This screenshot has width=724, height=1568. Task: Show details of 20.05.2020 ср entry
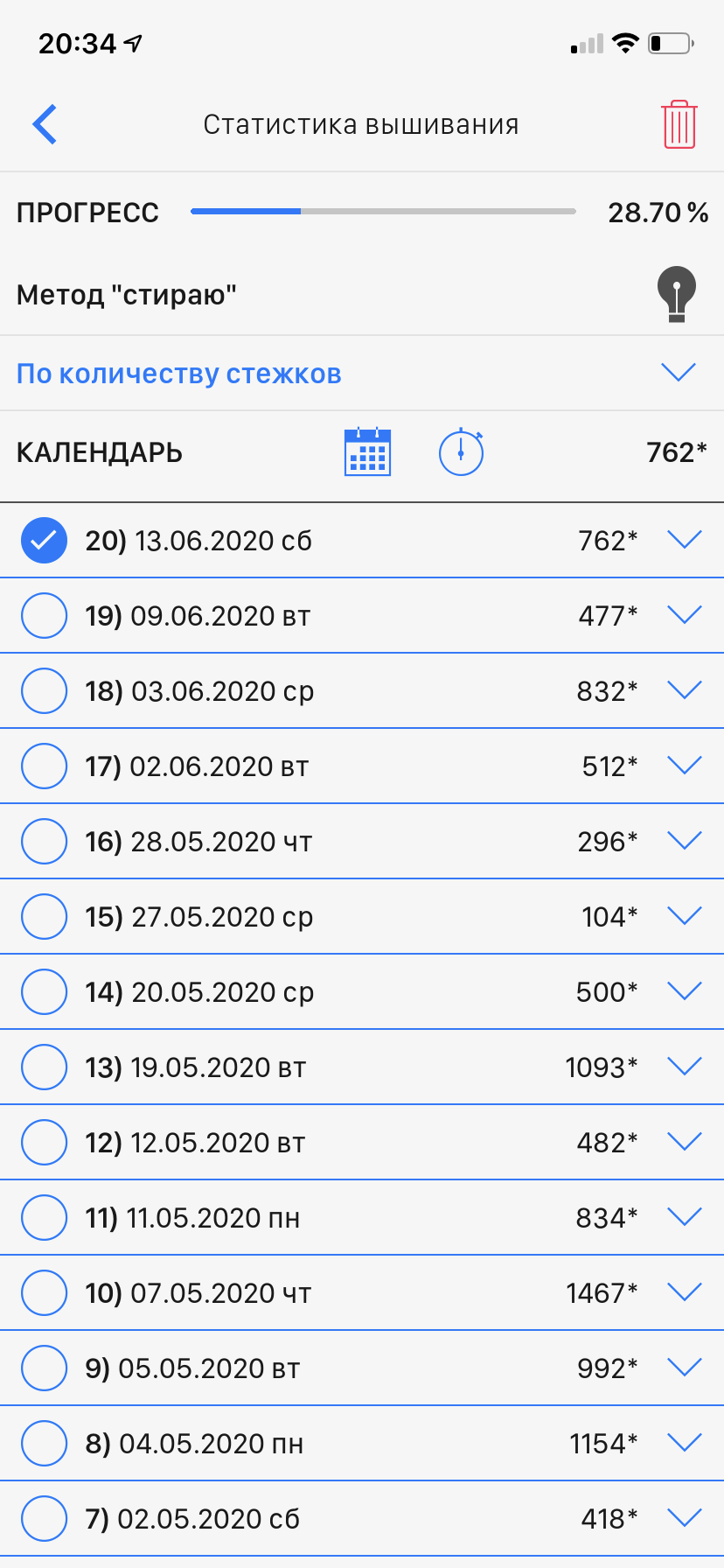click(684, 992)
